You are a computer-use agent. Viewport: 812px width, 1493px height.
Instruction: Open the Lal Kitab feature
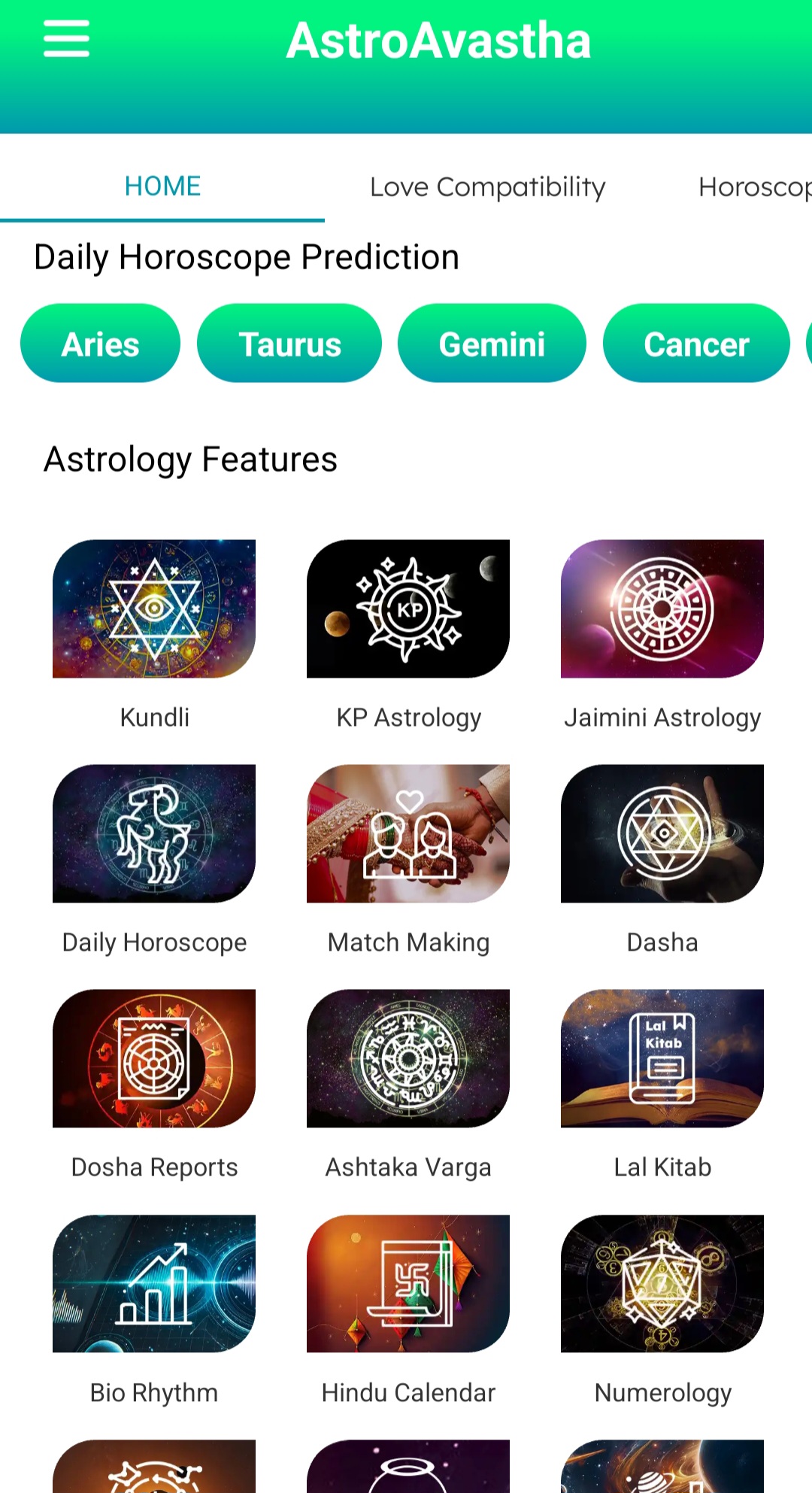662,1058
